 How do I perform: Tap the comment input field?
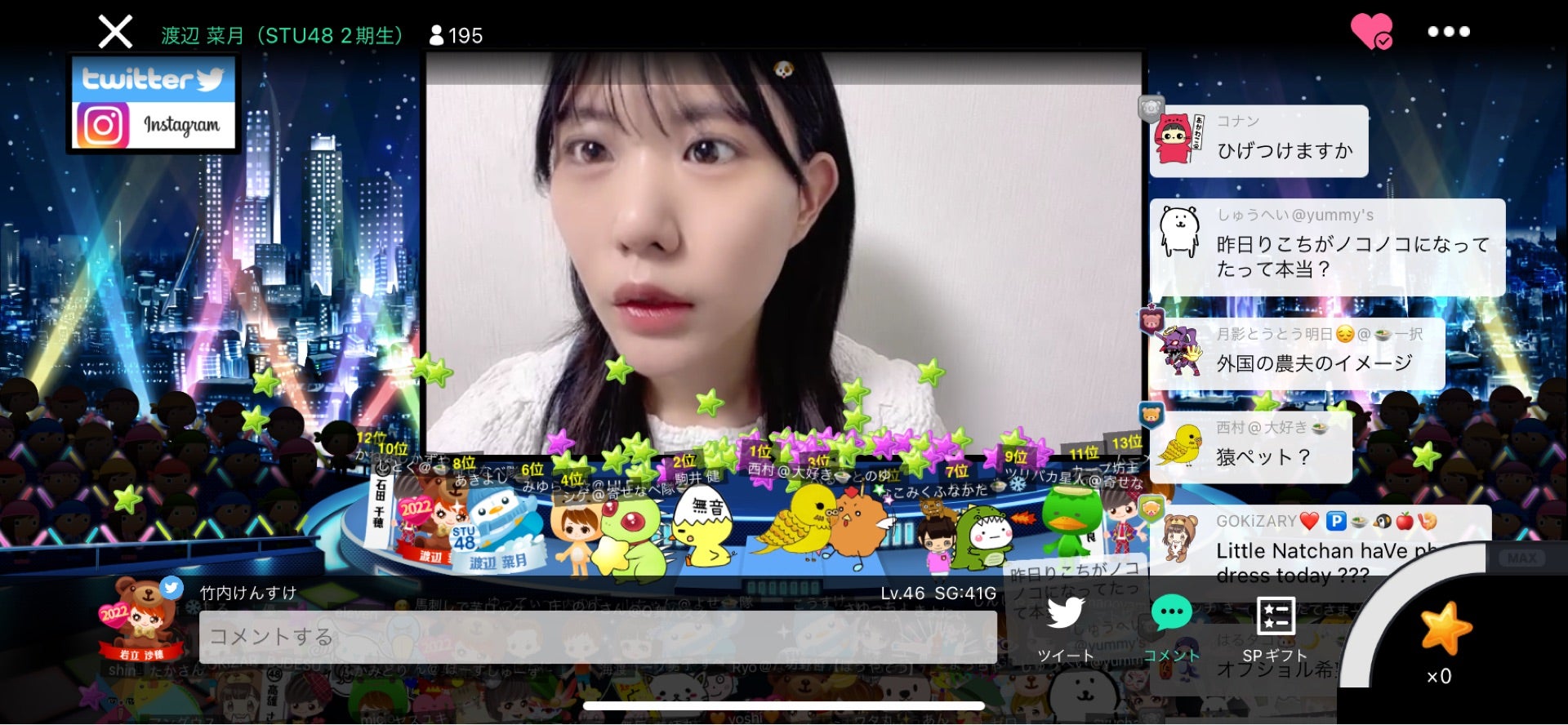(x=596, y=637)
